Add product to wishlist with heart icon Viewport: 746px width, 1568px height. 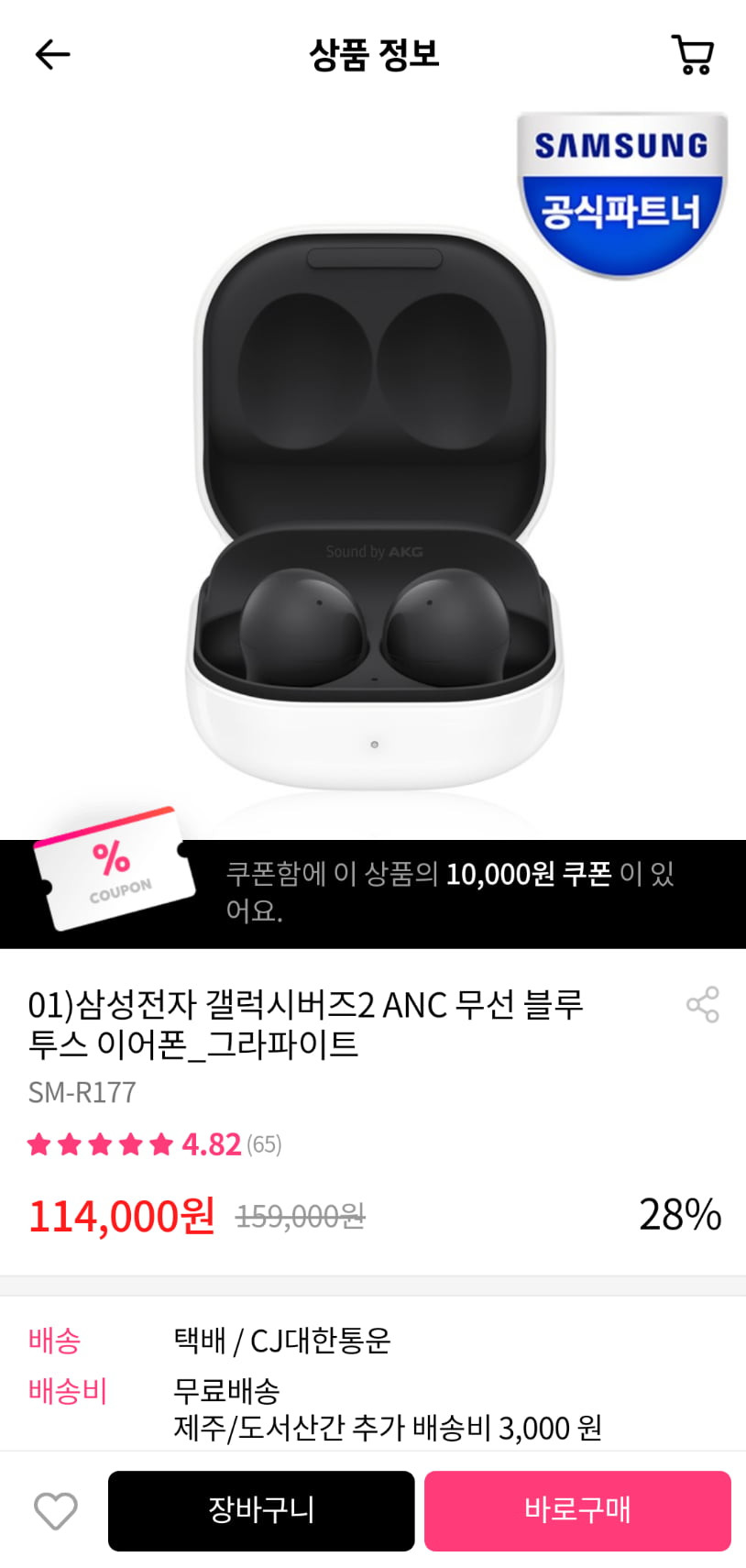pyautogui.click(x=55, y=1511)
